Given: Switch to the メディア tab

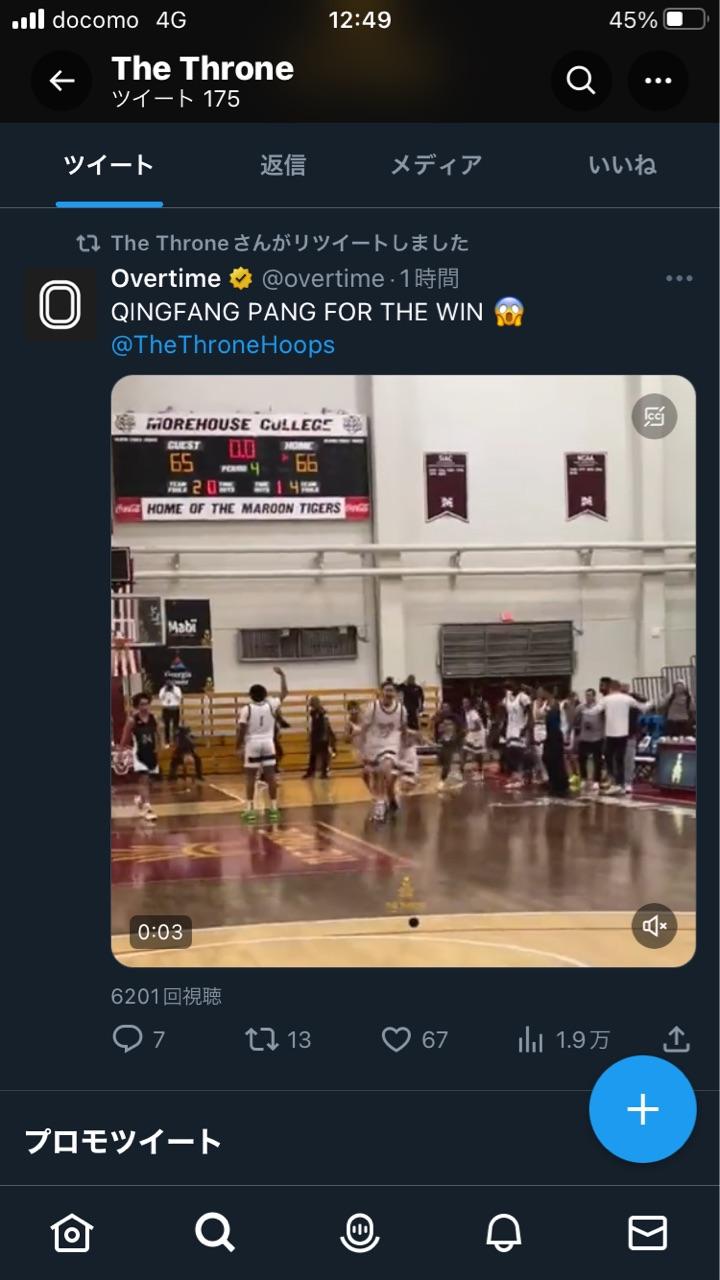Looking at the screenshot, I should pos(436,165).
